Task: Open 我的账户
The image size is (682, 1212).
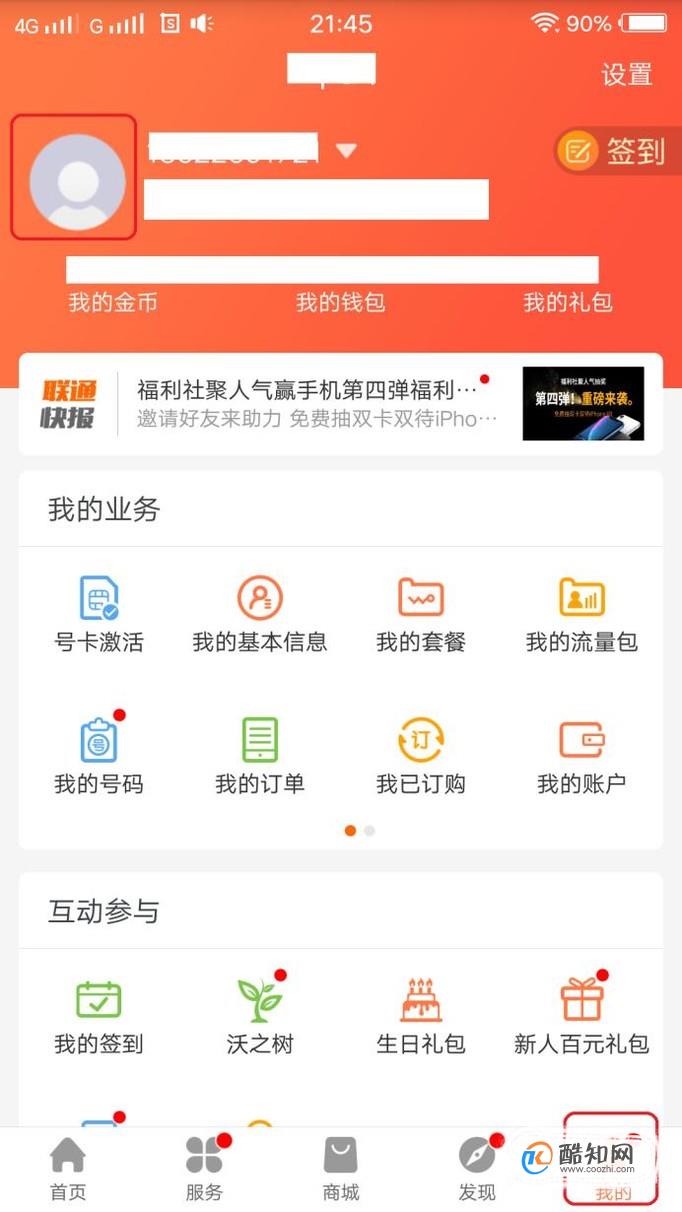Action: click(x=582, y=756)
